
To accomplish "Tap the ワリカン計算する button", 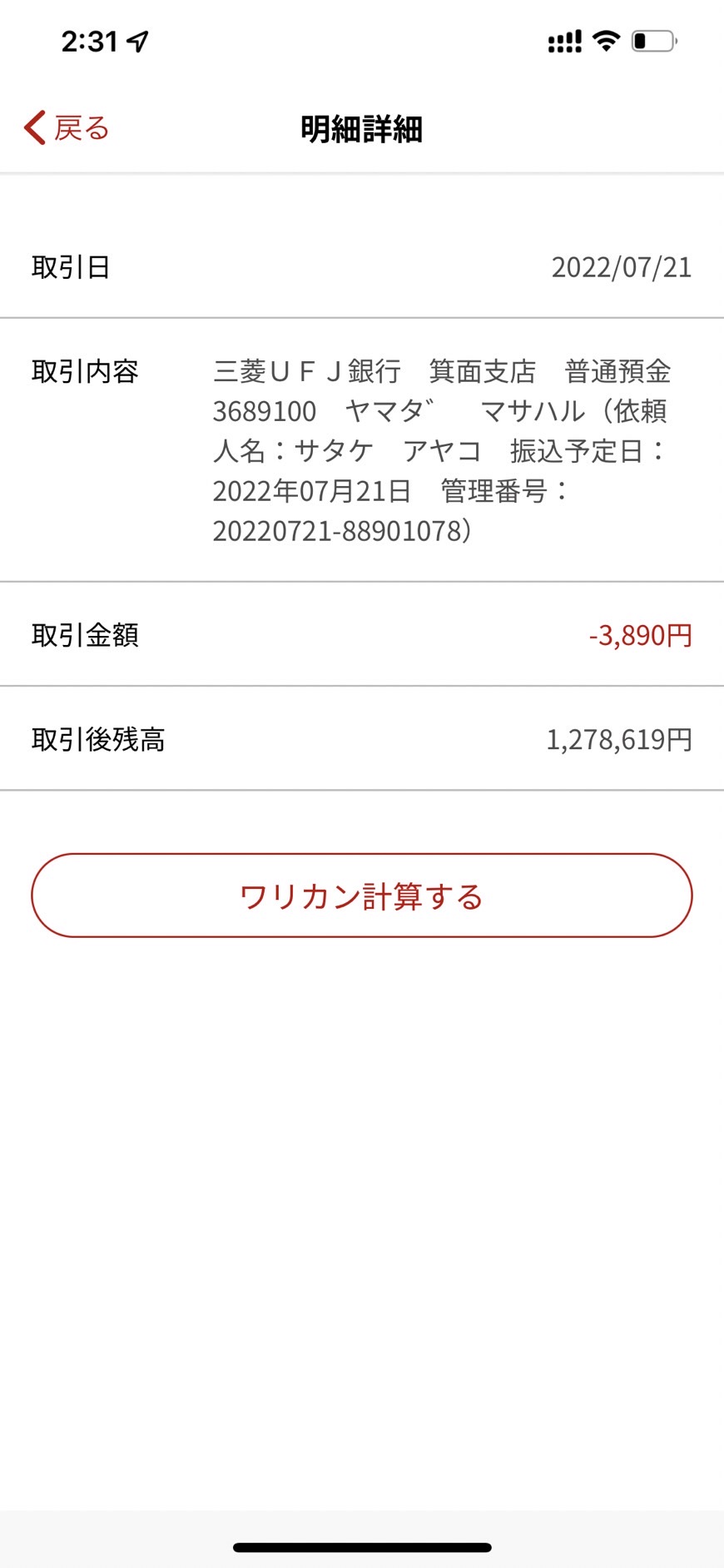I will click(362, 896).
